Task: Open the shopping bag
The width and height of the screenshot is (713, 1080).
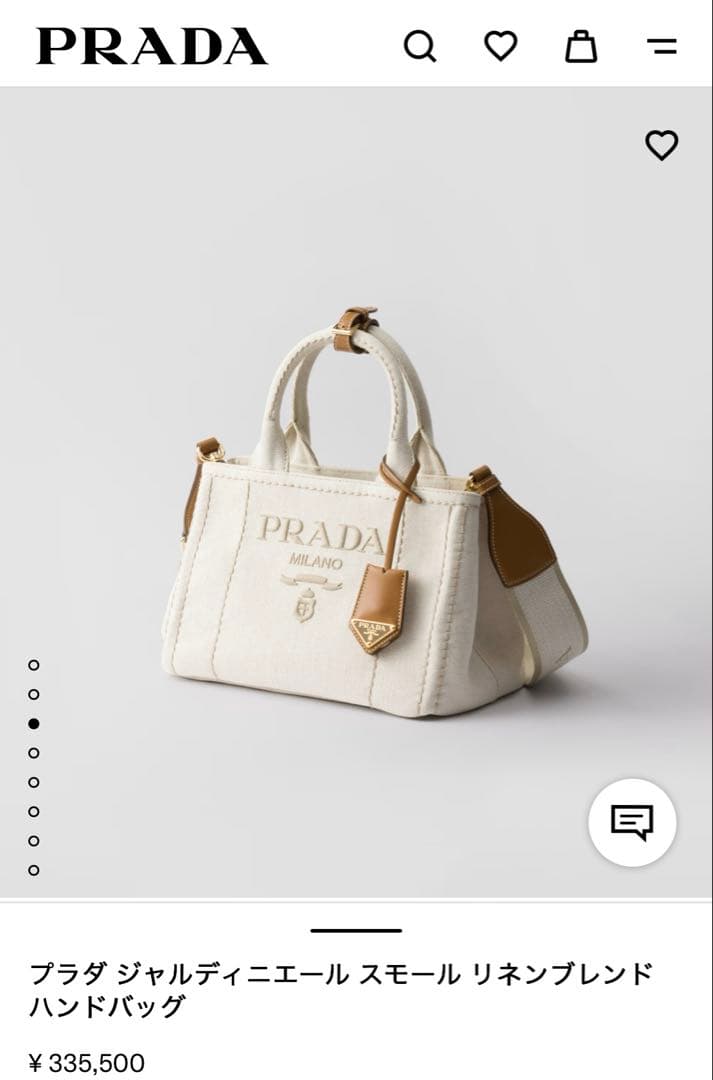Action: coord(581,46)
